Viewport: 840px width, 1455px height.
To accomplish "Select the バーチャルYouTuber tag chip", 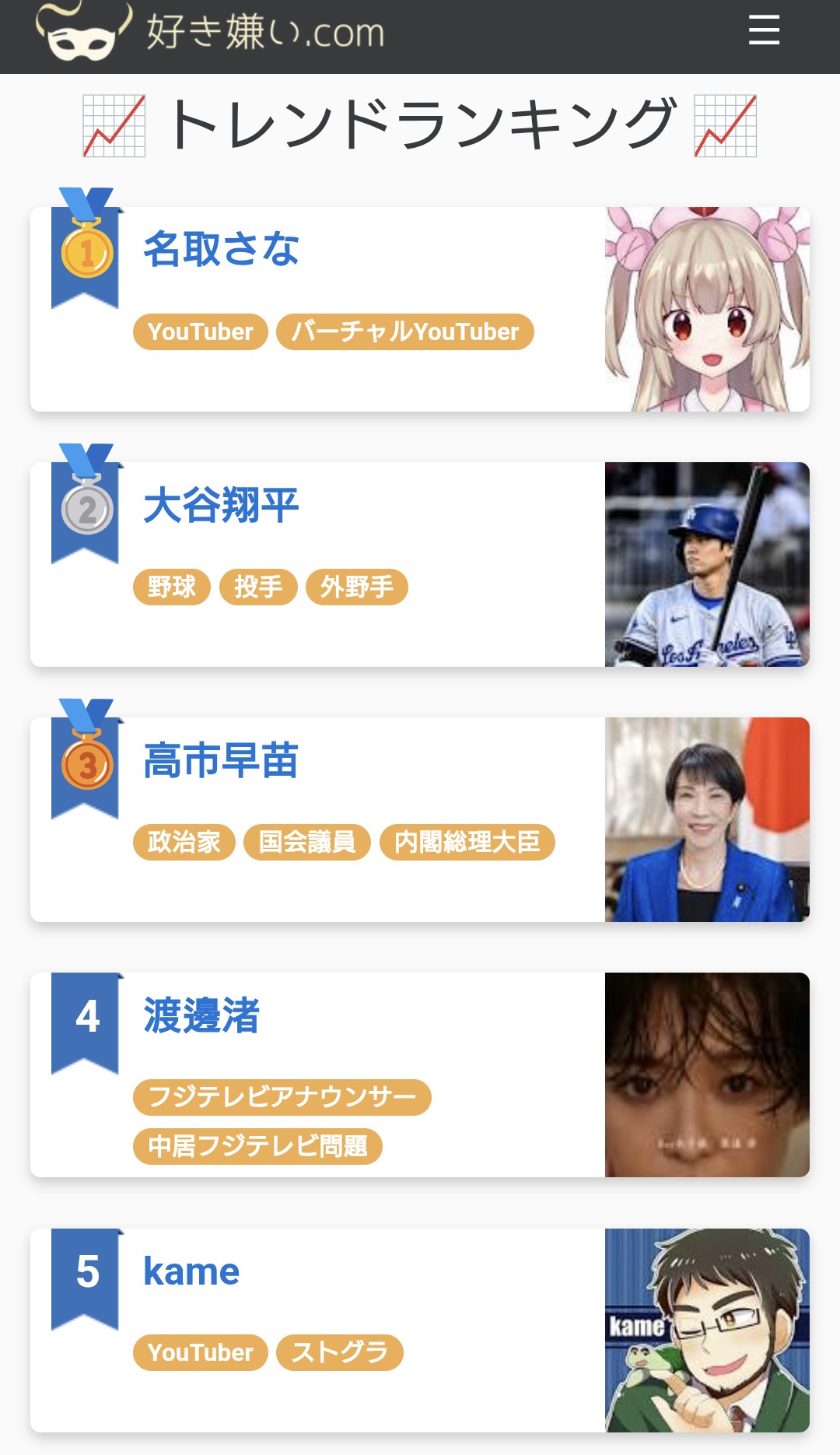I will (404, 332).
